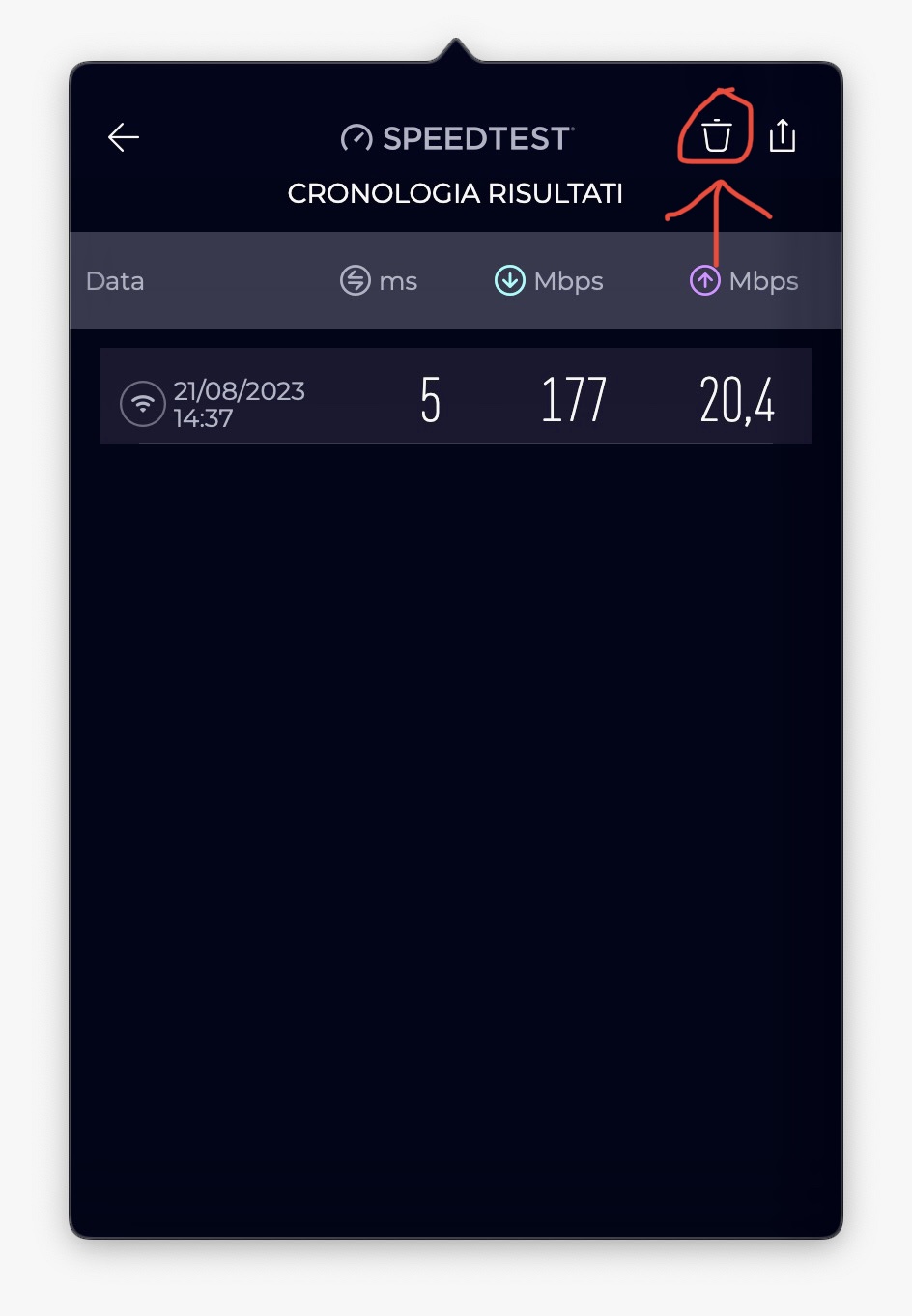This screenshot has width=912, height=1316.
Task: Sort results by ping ms column
Action: (380, 281)
